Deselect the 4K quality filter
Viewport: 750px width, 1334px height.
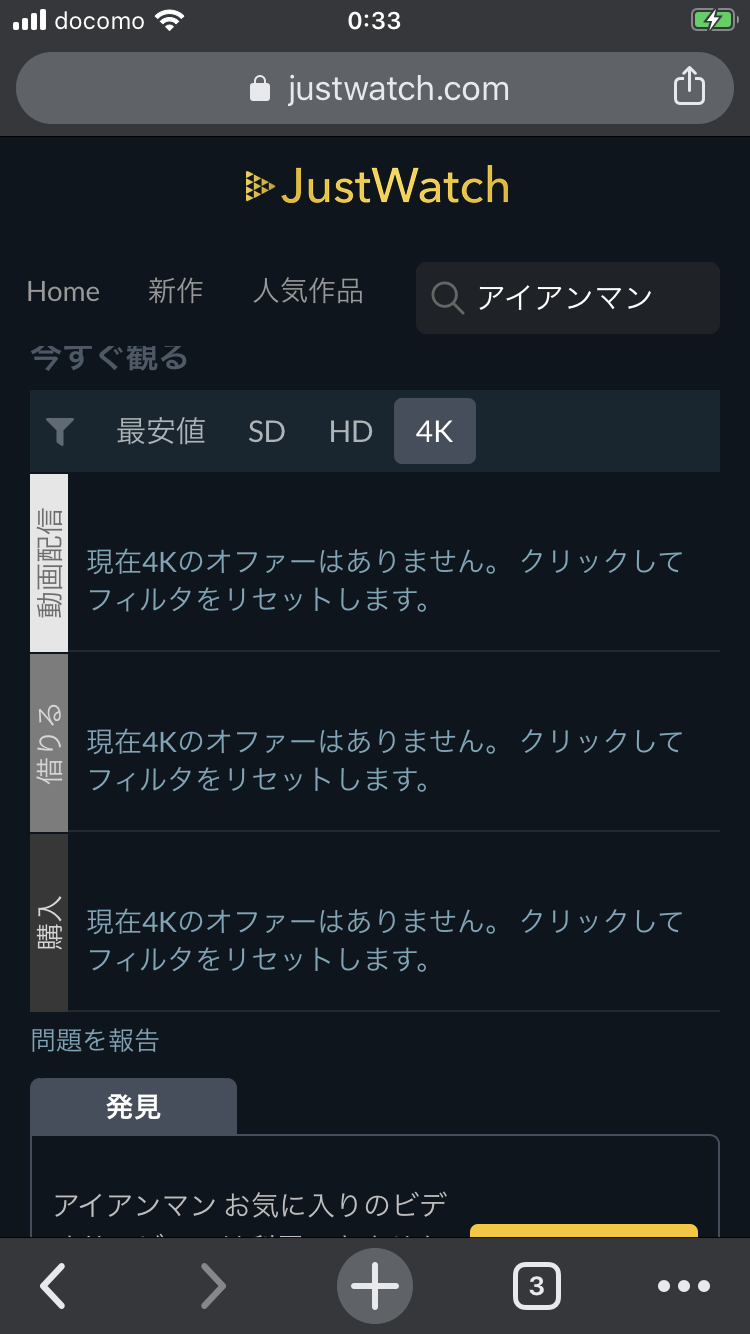click(435, 431)
